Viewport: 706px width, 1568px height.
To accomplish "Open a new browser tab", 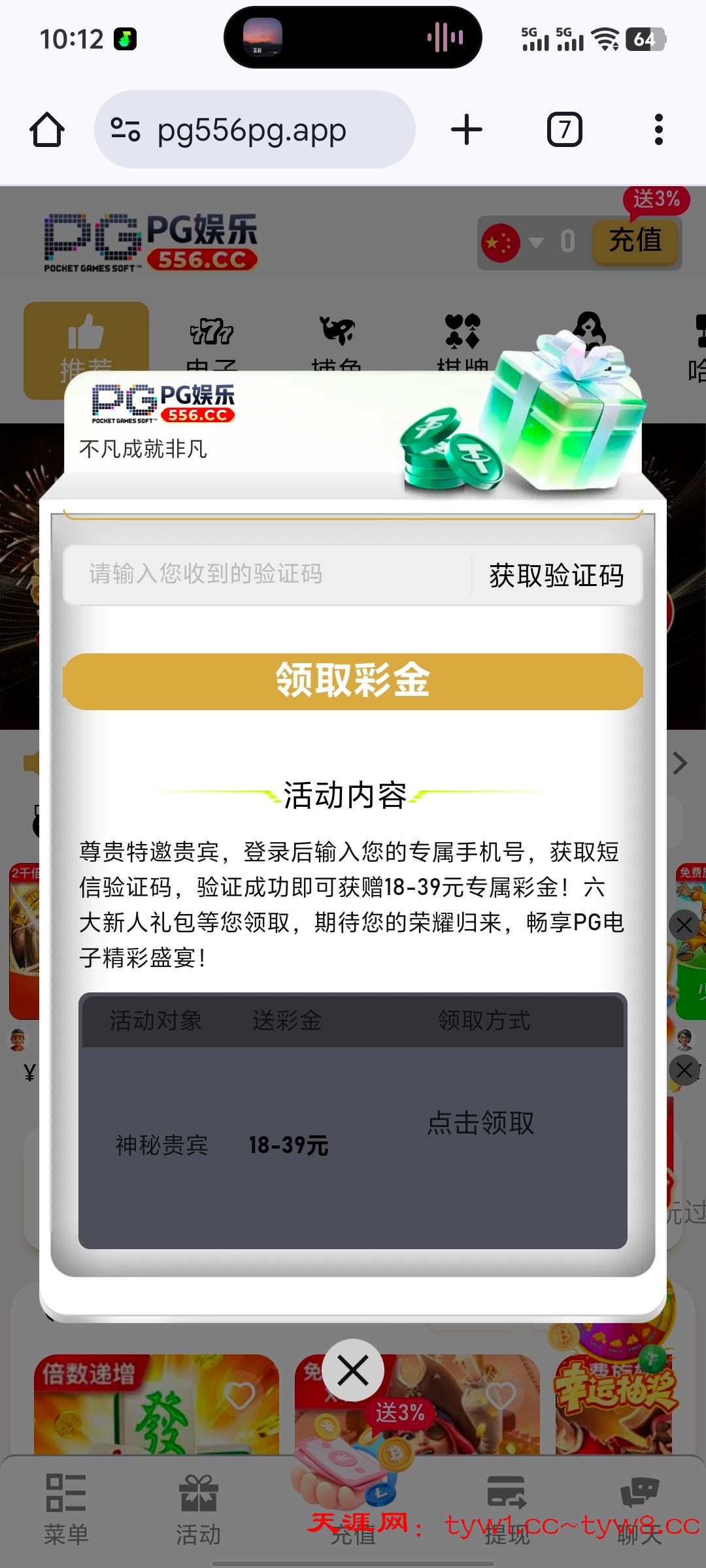I will click(x=467, y=129).
